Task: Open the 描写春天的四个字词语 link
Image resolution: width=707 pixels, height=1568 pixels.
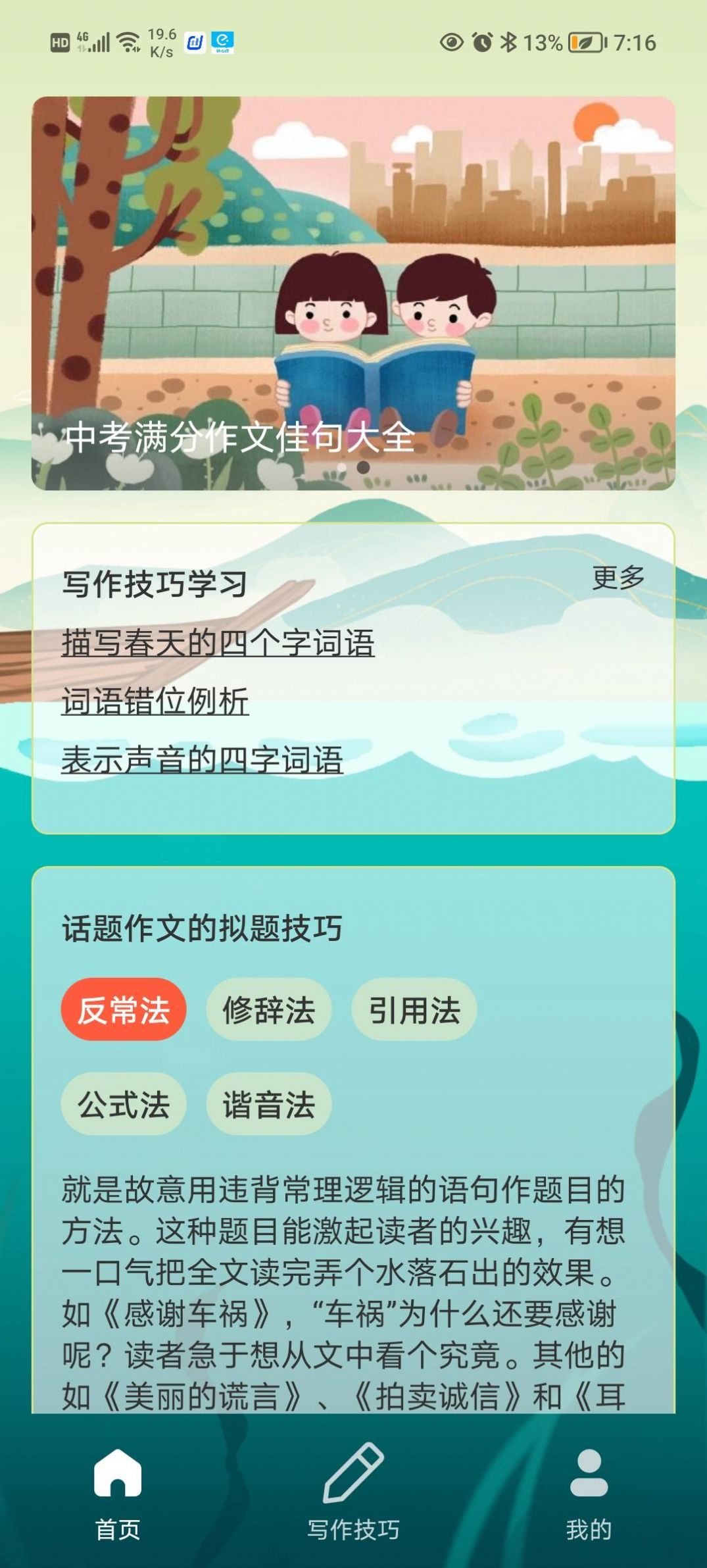Action: click(218, 643)
